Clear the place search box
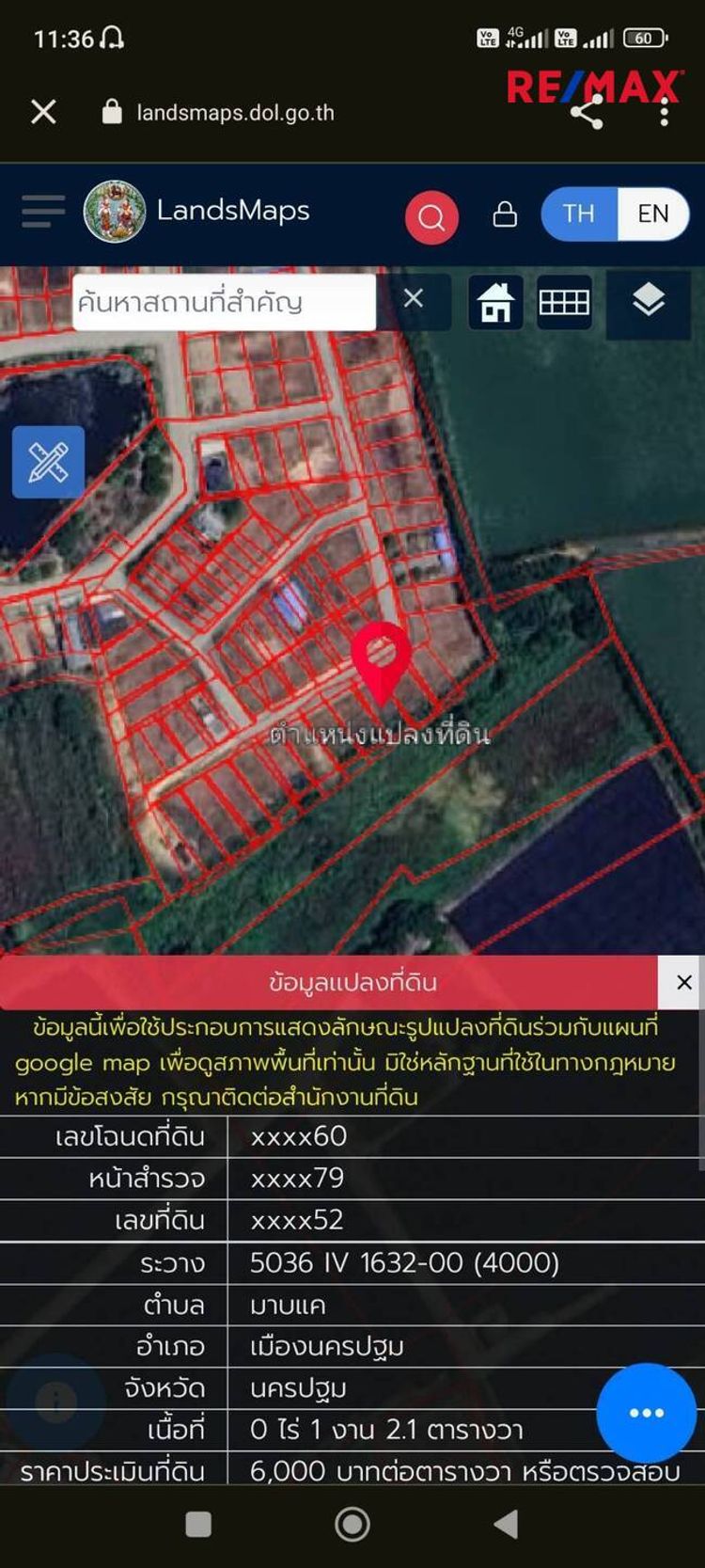This screenshot has width=705, height=1568. (x=414, y=299)
